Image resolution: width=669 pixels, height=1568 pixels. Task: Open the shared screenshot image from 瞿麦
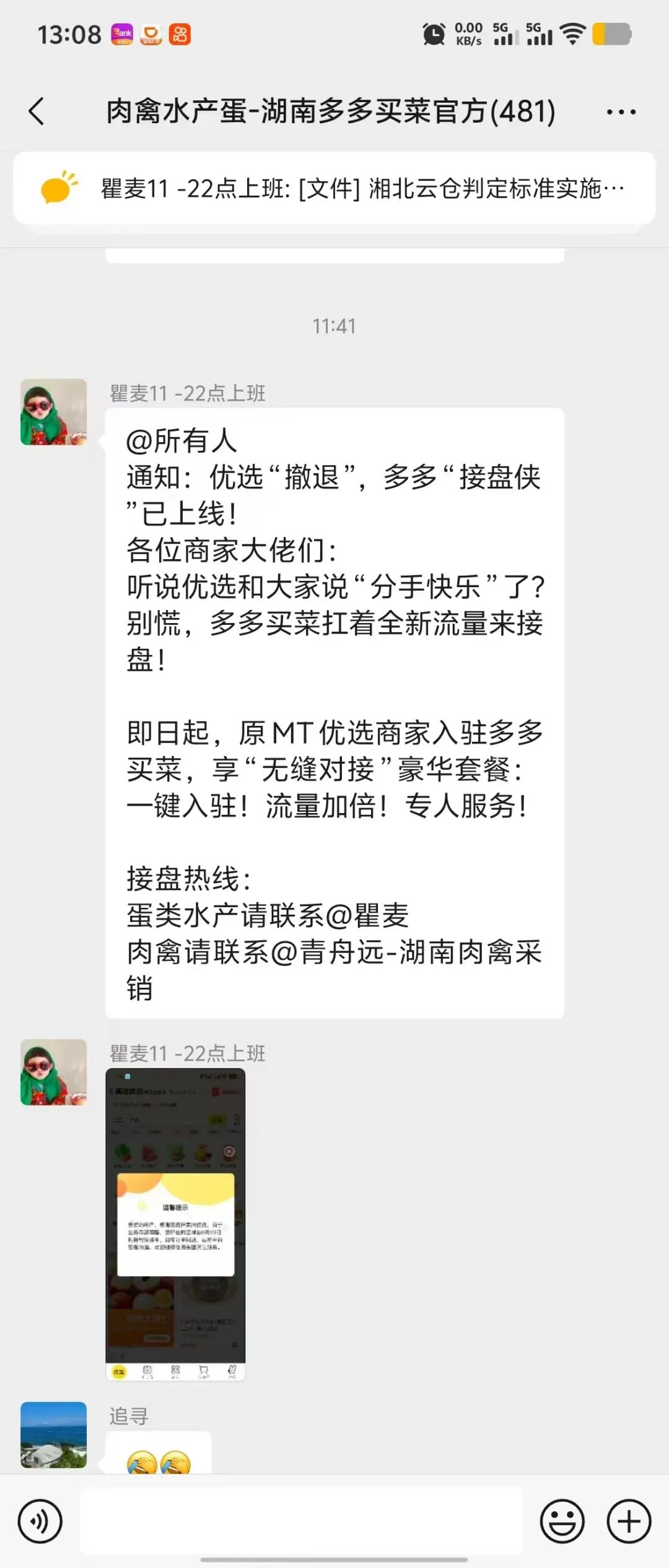point(175,1224)
